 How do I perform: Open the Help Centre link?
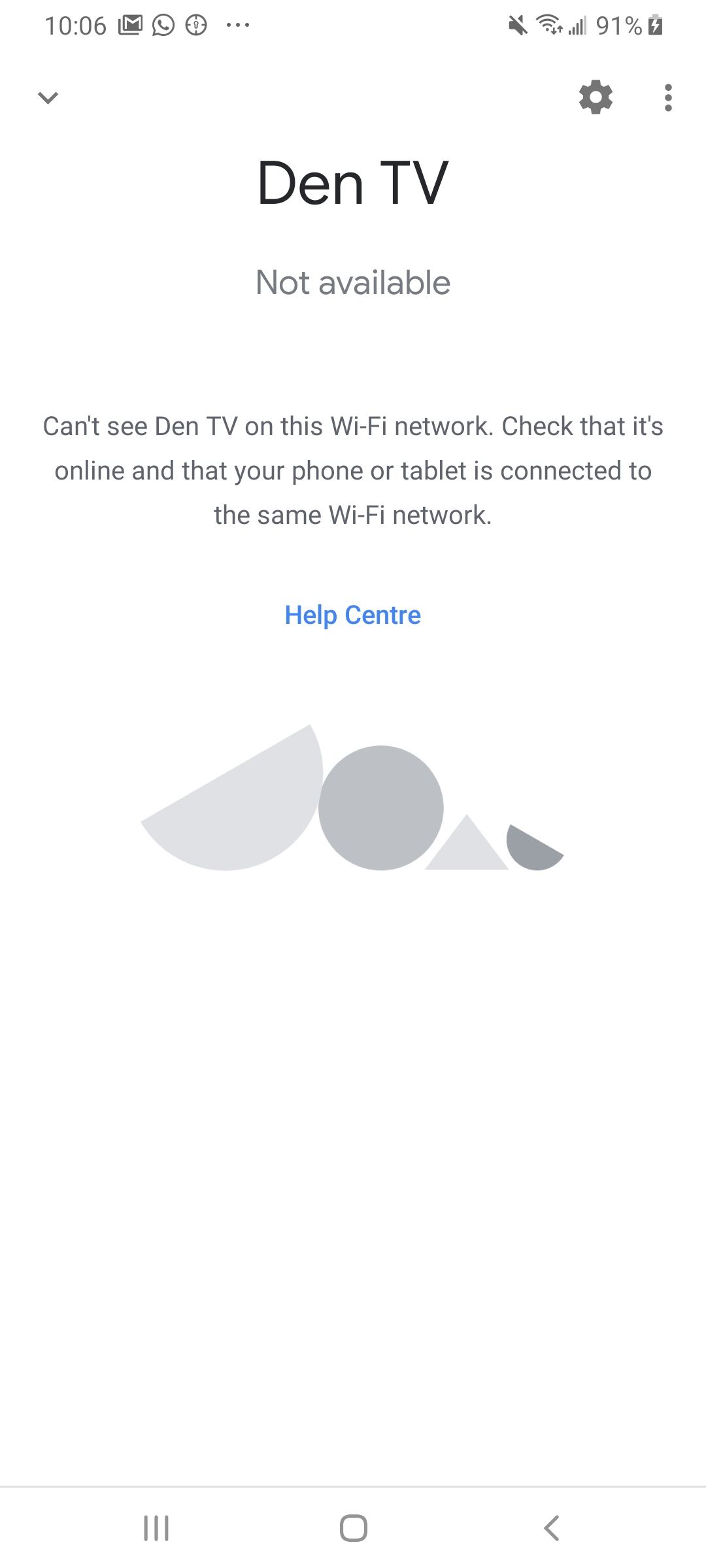[353, 615]
